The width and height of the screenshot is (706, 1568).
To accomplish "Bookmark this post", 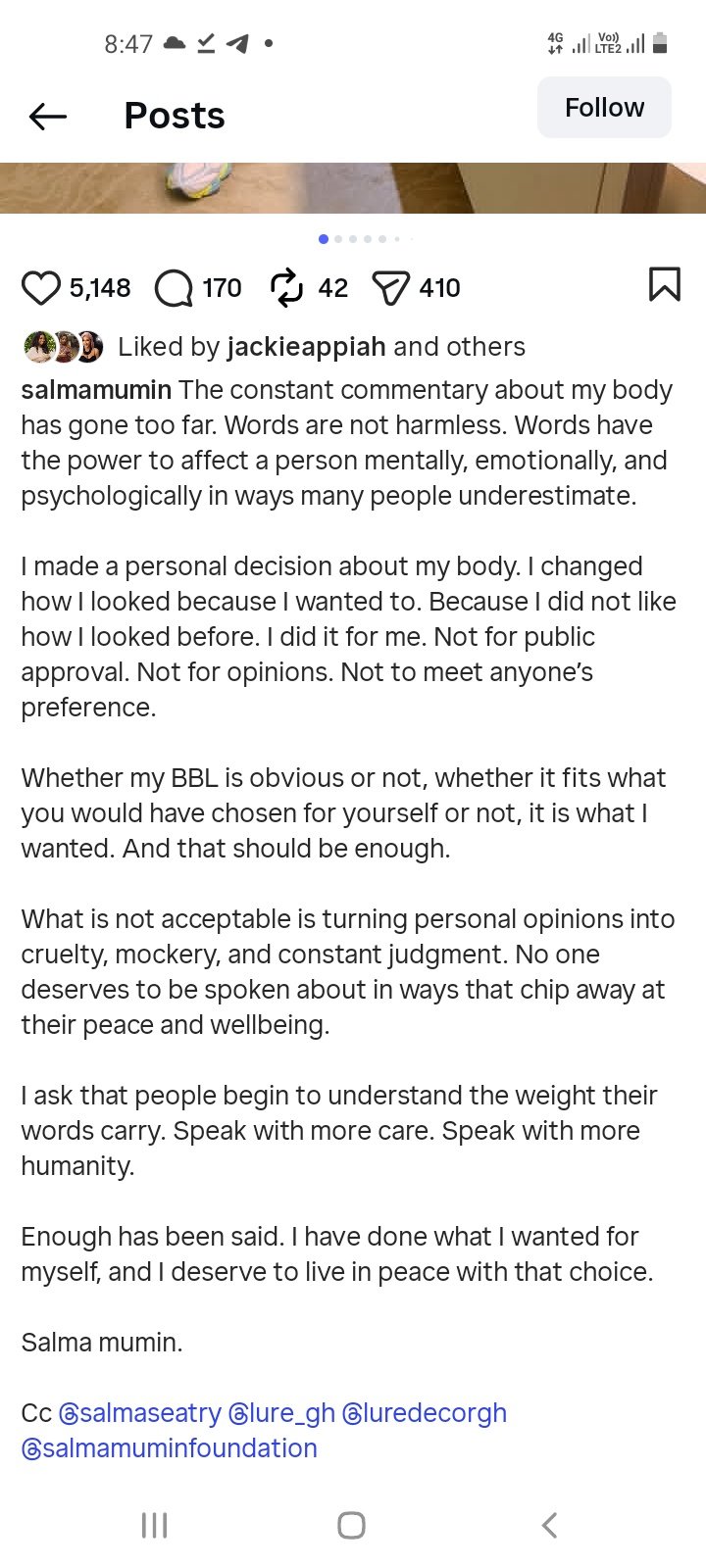I will (x=664, y=285).
